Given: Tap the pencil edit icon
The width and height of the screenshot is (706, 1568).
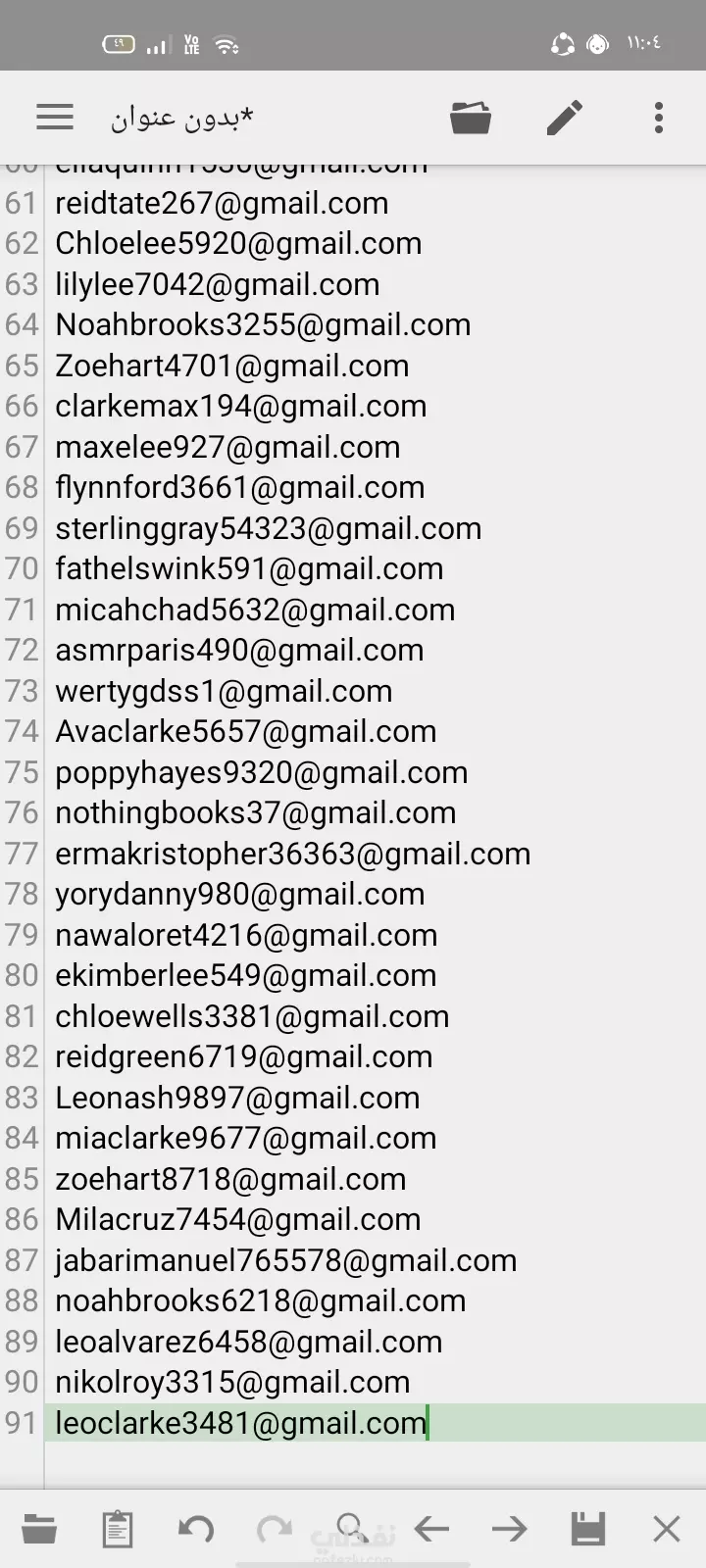Looking at the screenshot, I should point(565,118).
